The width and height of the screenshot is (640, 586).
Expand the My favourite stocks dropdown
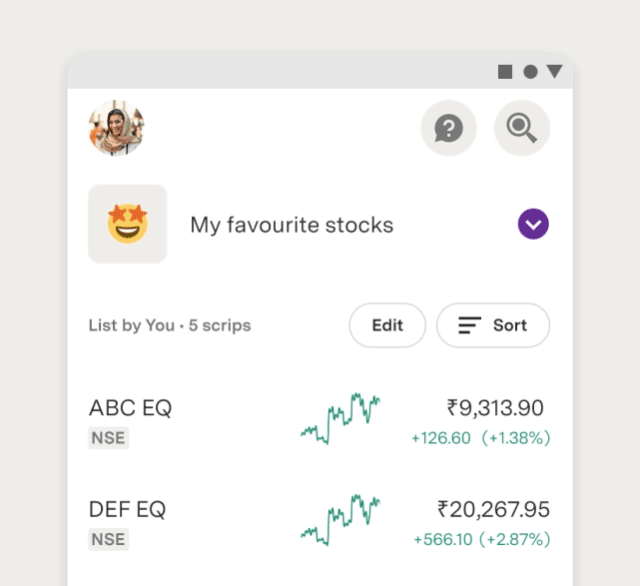point(533,224)
